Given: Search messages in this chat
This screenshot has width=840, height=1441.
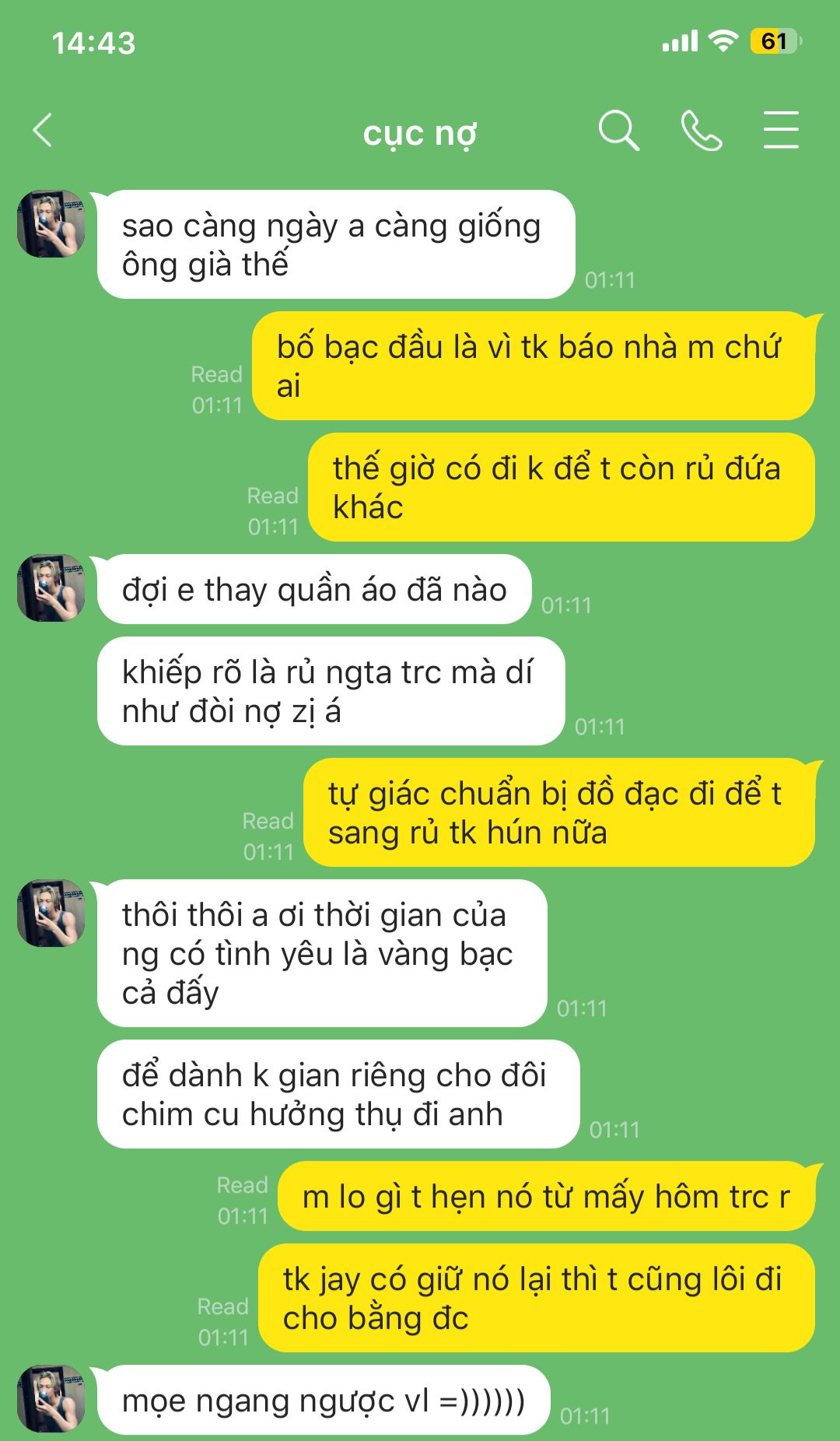Looking at the screenshot, I should click(x=618, y=130).
